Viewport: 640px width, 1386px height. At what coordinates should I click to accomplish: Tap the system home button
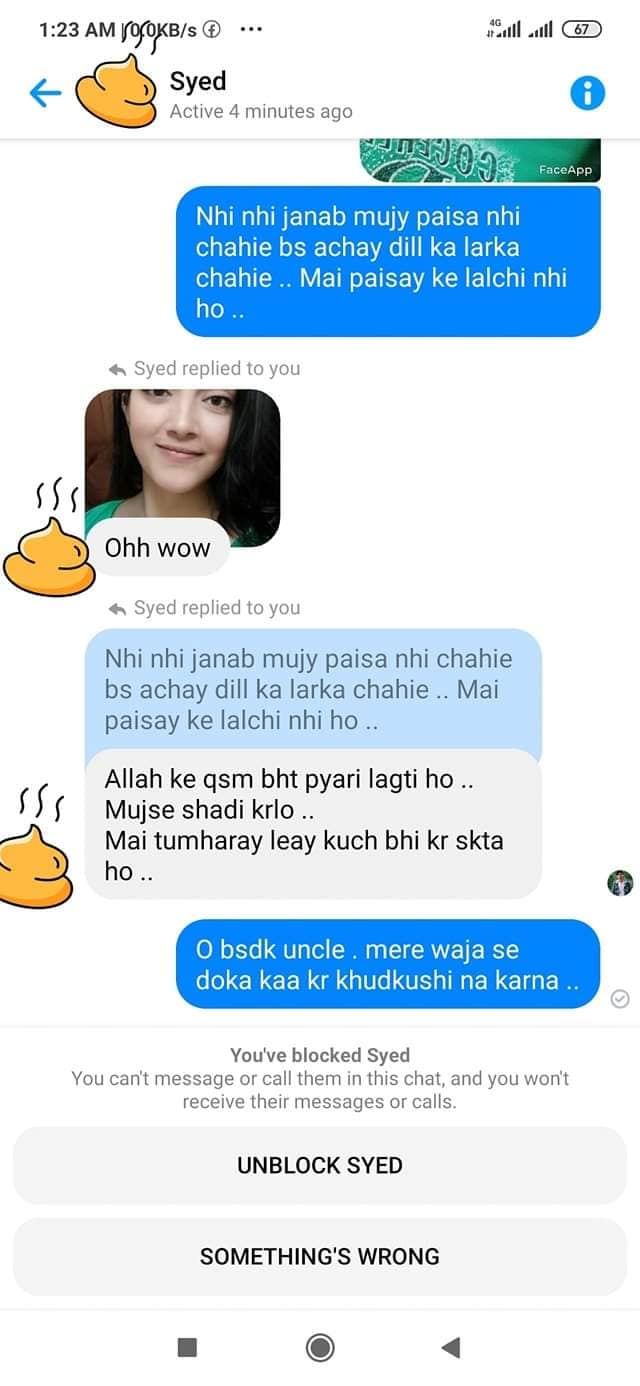click(320, 1348)
